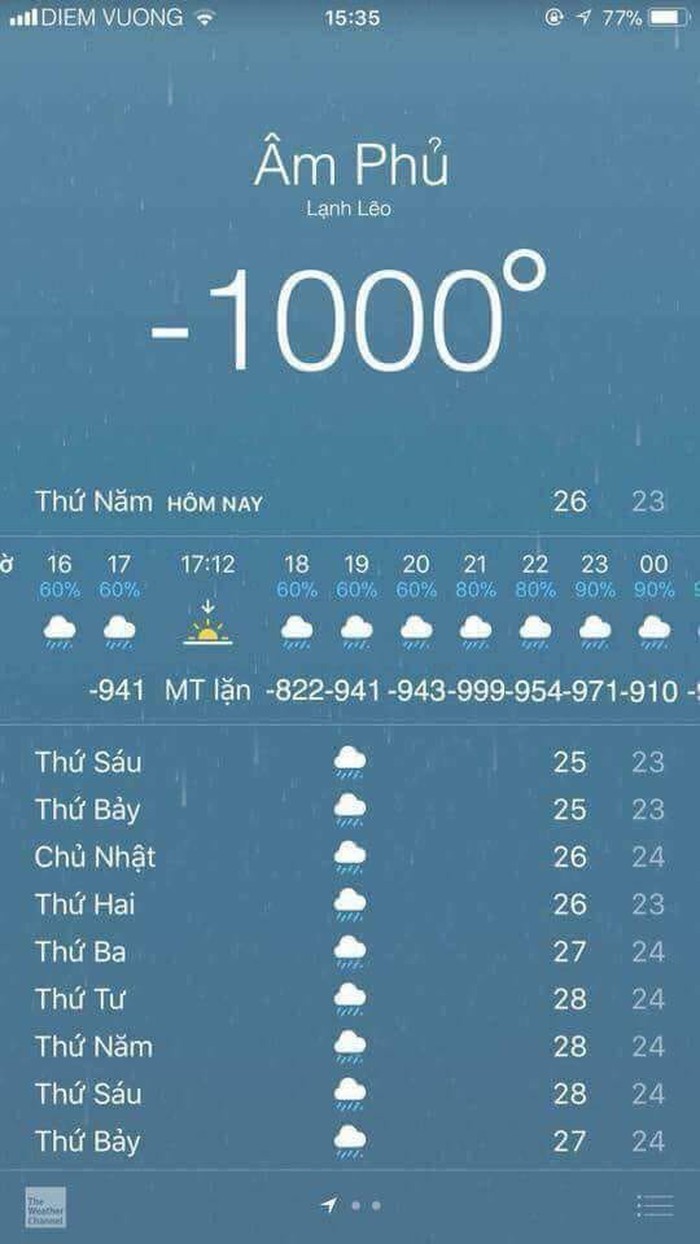Open The Weather Channel link
The height and width of the screenshot is (1244, 700).
pyautogui.click(x=45, y=1207)
